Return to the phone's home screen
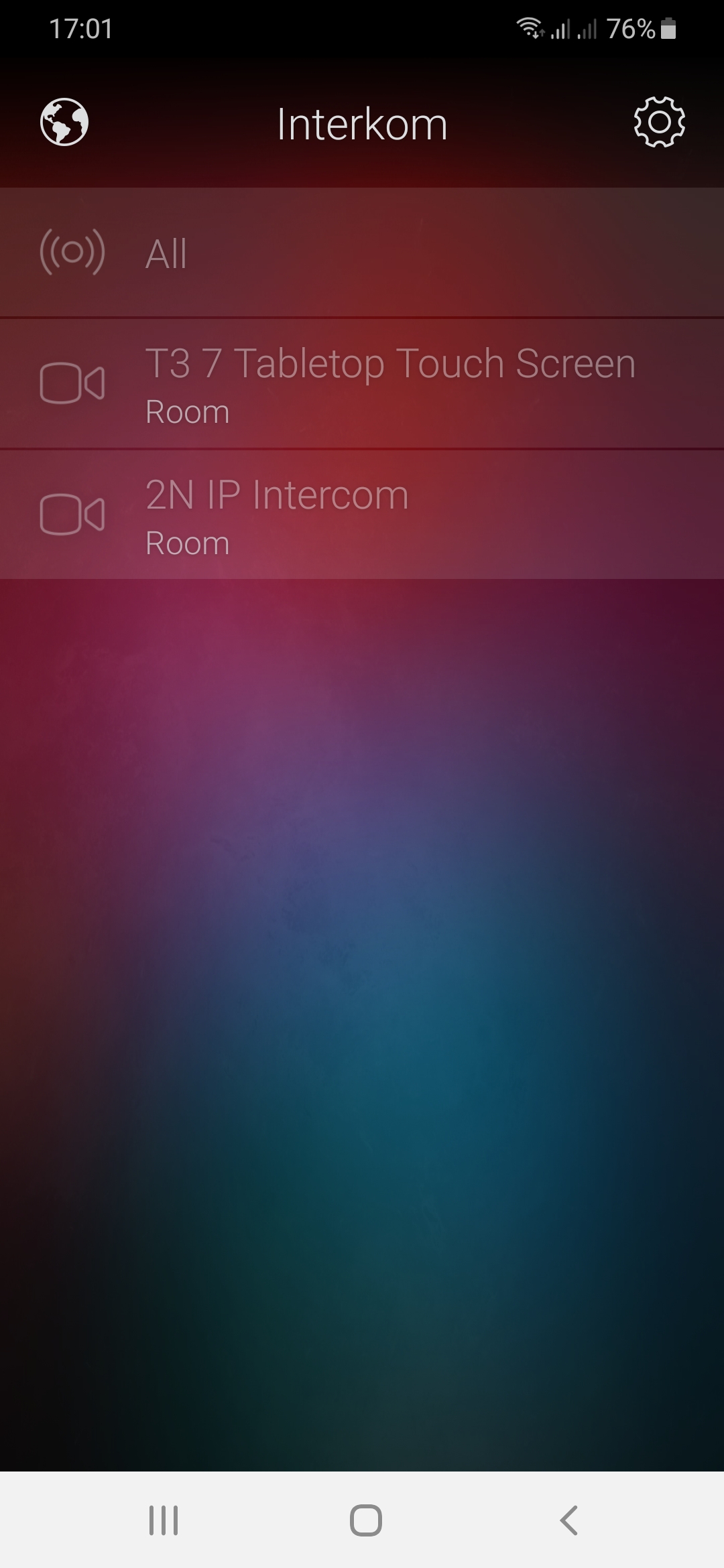This screenshot has width=724, height=1568. (365, 1520)
